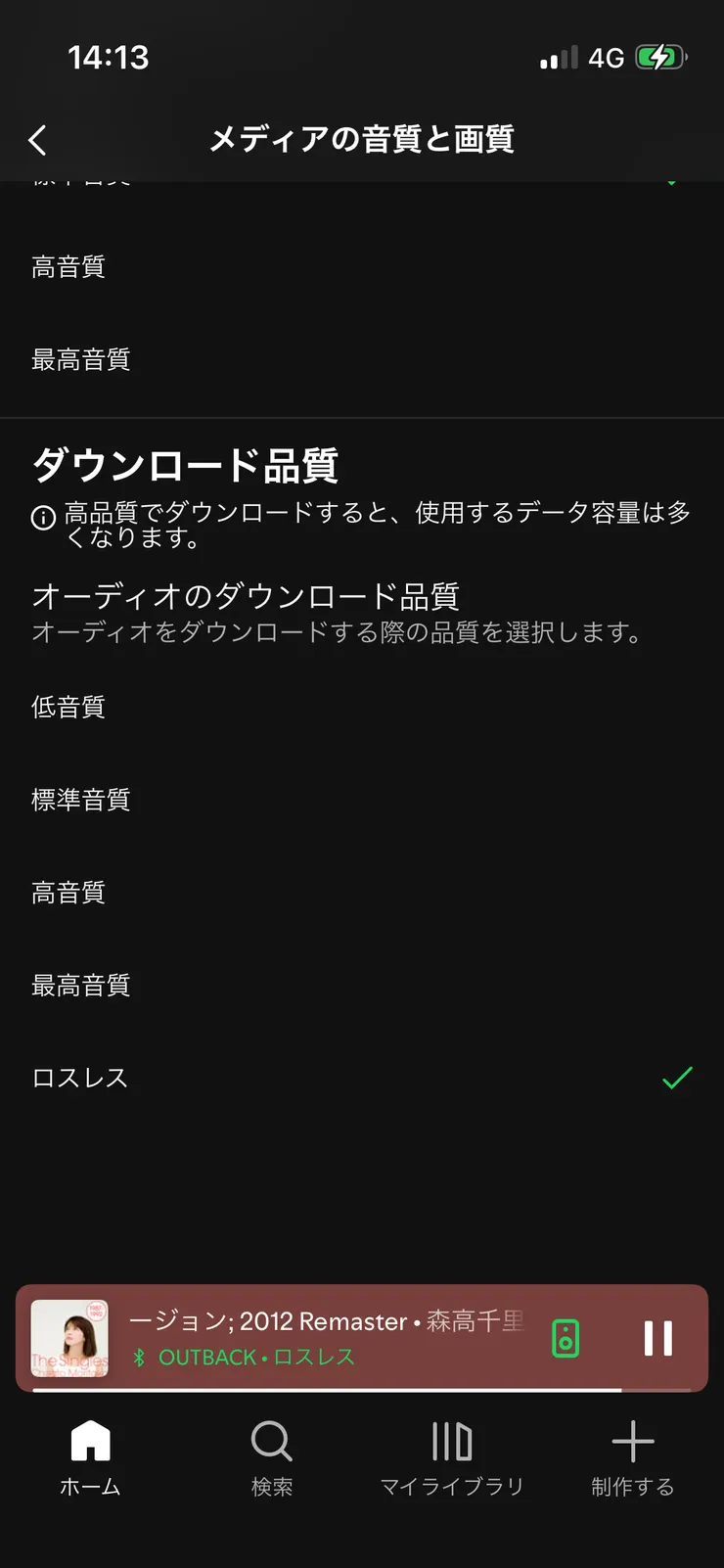
Task: Tap OUTBACK device name in mini player
Action: click(x=208, y=1357)
